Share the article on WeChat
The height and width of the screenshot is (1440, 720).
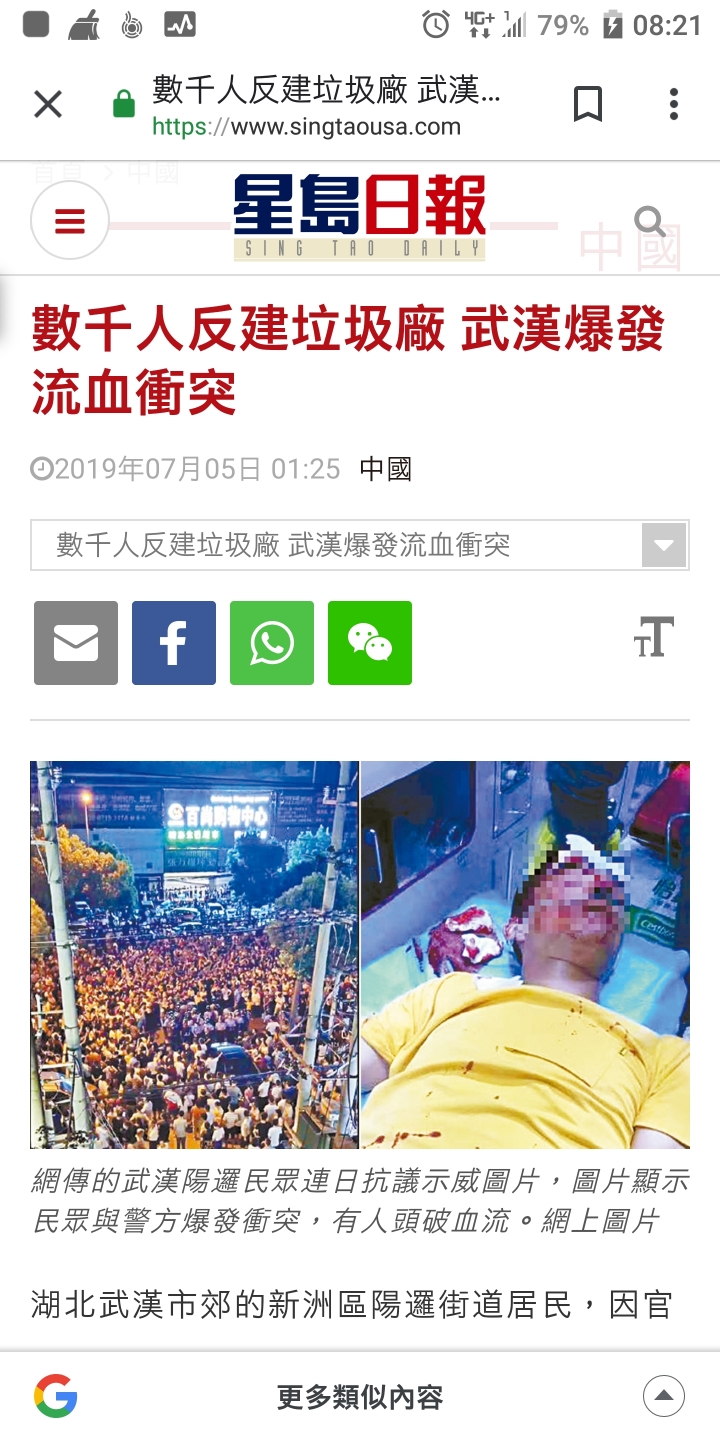pos(370,643)
